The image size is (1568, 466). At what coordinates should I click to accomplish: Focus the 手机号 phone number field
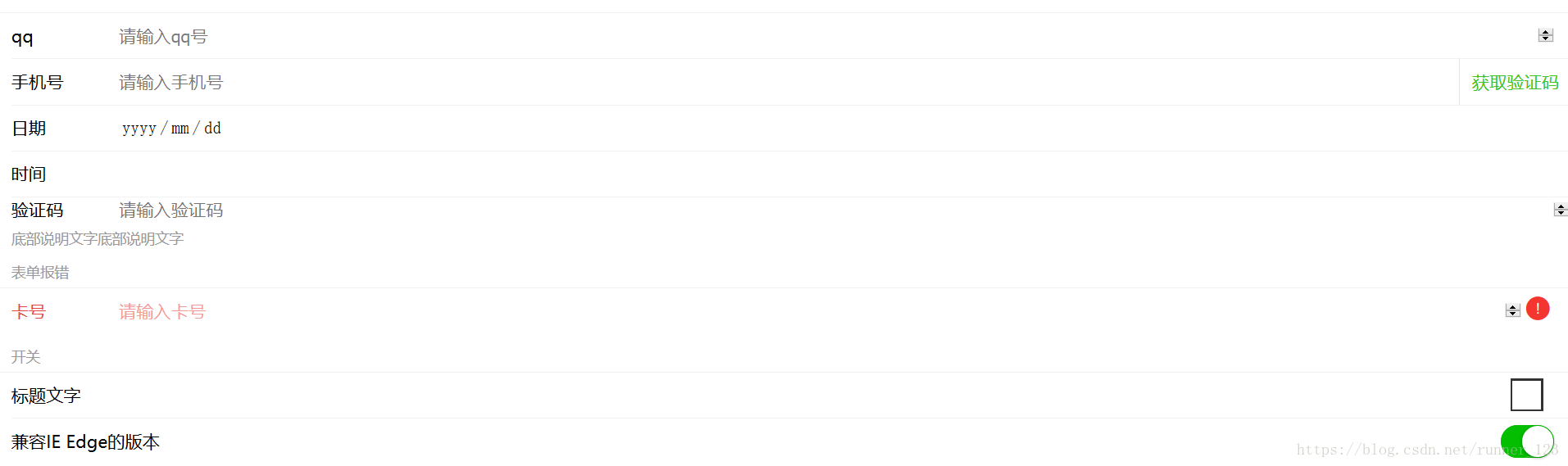738,83
